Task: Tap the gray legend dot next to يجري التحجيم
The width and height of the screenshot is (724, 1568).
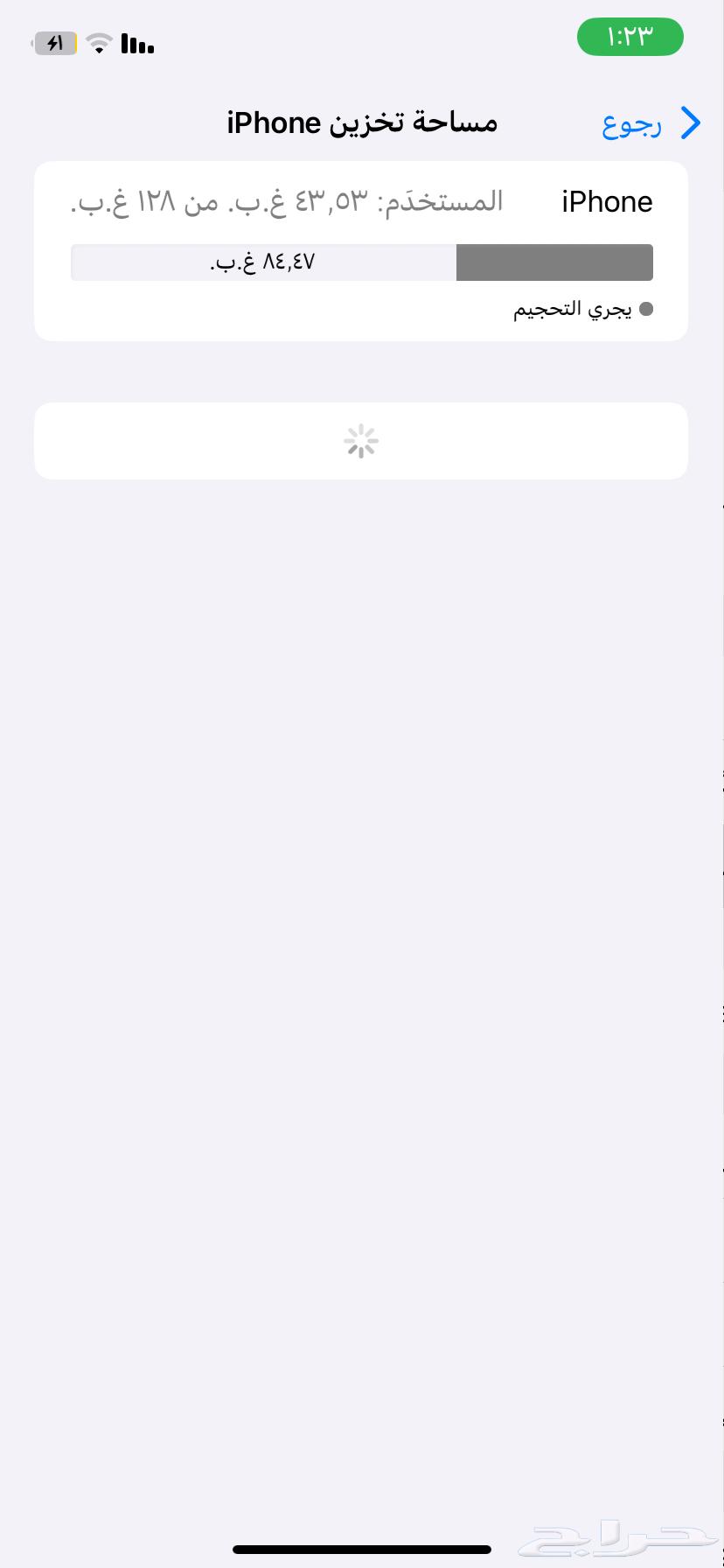Action: click(647, 309)
